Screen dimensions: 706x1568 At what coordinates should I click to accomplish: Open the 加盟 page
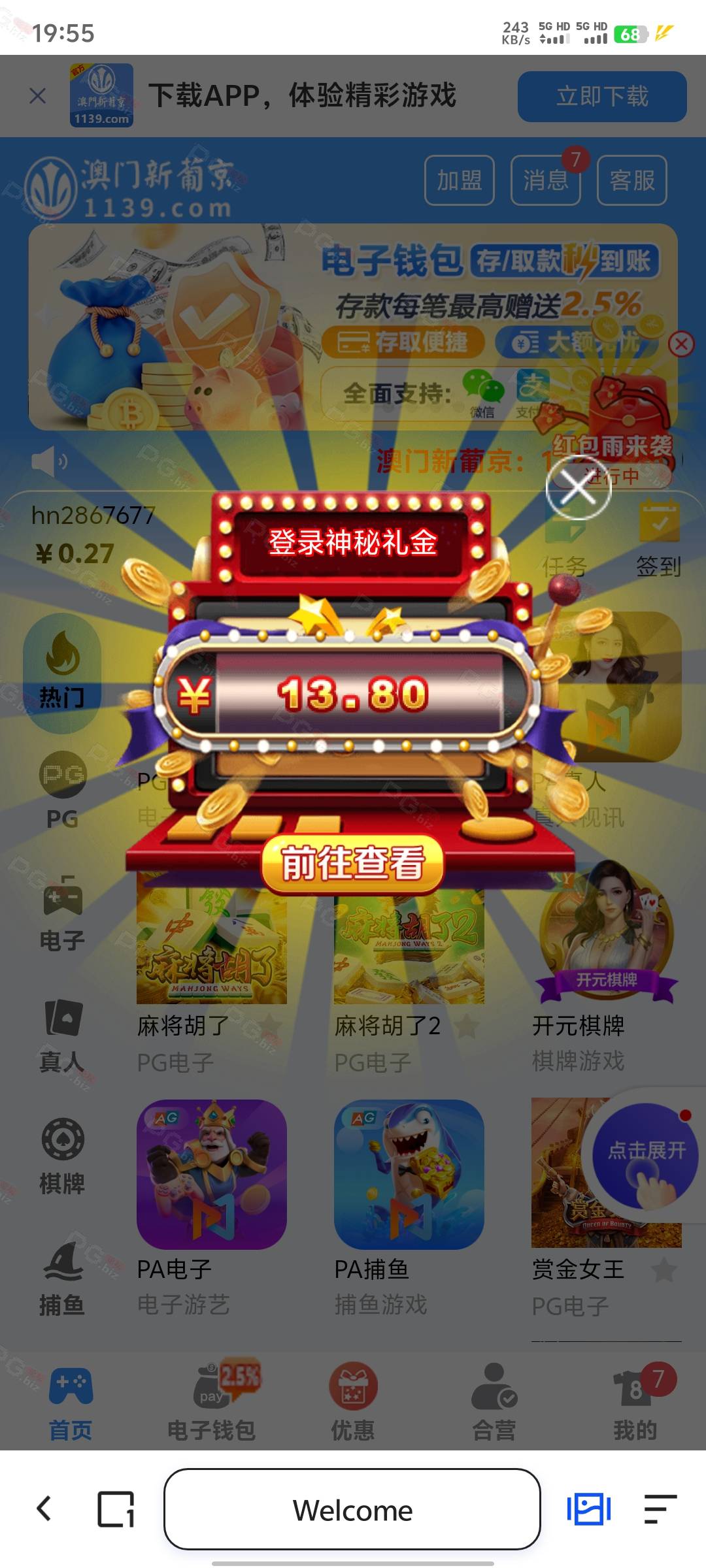pos(459,180)
